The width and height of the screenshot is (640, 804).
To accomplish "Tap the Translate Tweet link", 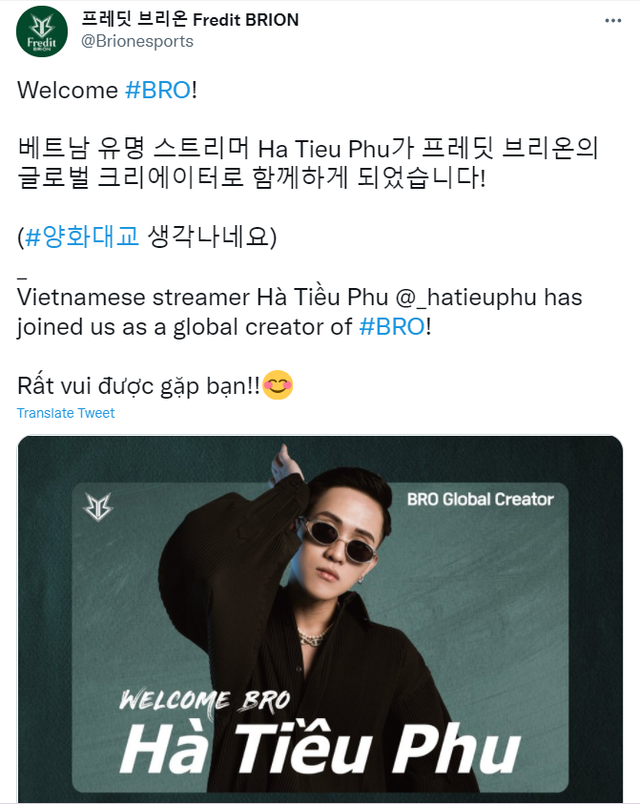I will (x=66, y=413).
